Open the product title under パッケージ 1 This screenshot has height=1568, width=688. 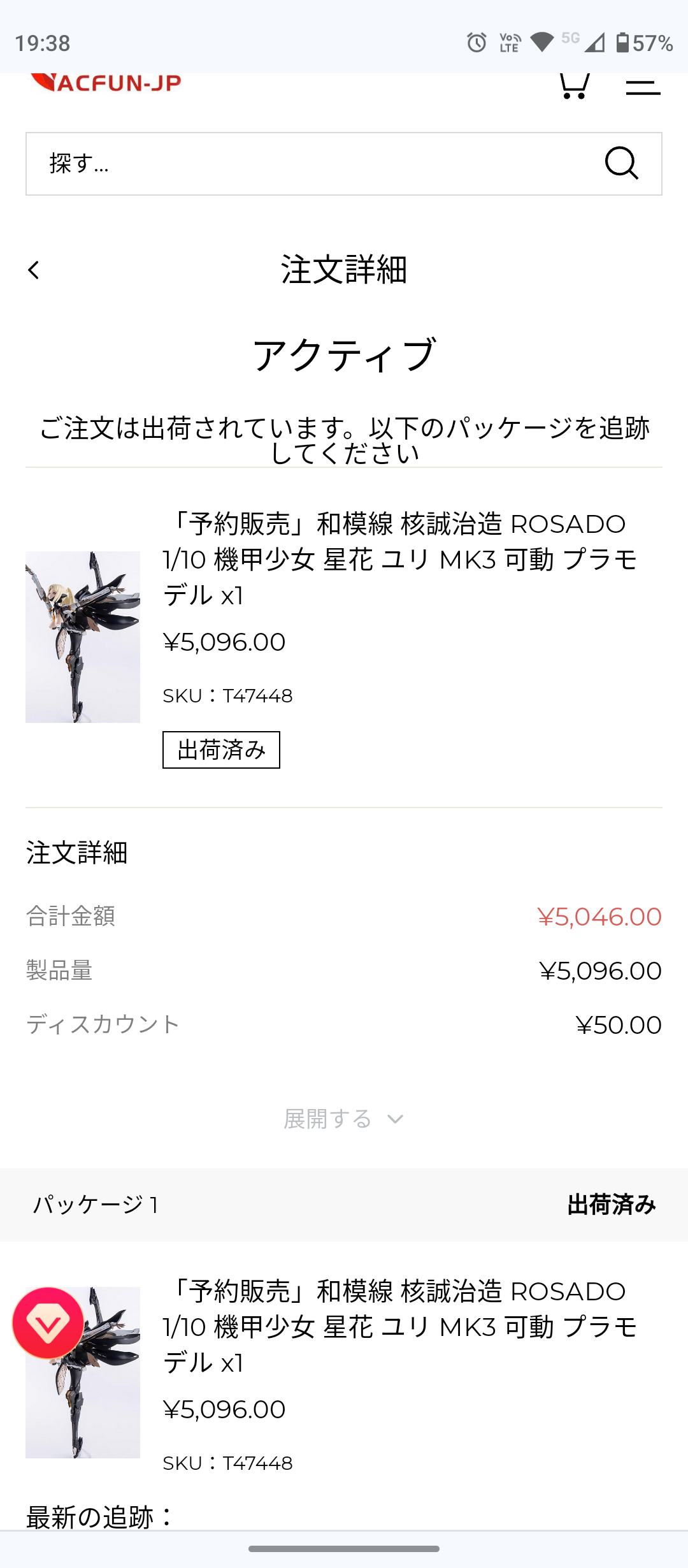coord(400,1326)
